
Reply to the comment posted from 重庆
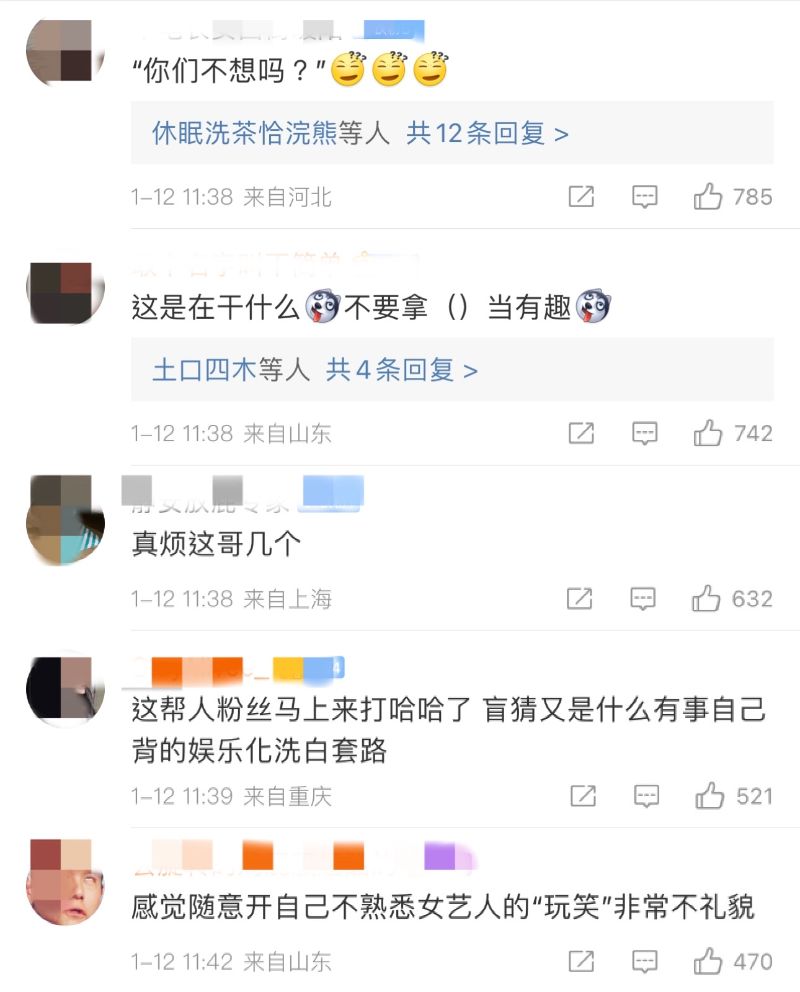click(x=645, y=796)
